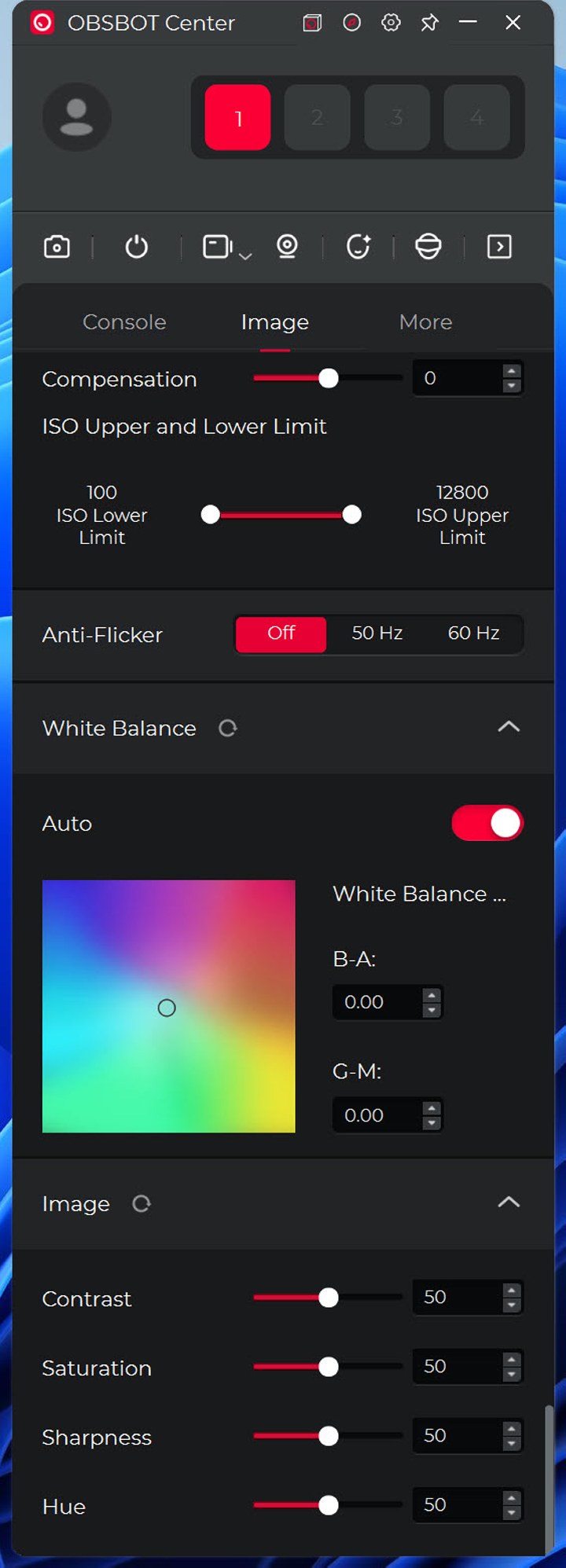Edit the Saturation value field
This screenshot has height=1568, width=566.
point(456,1367)
